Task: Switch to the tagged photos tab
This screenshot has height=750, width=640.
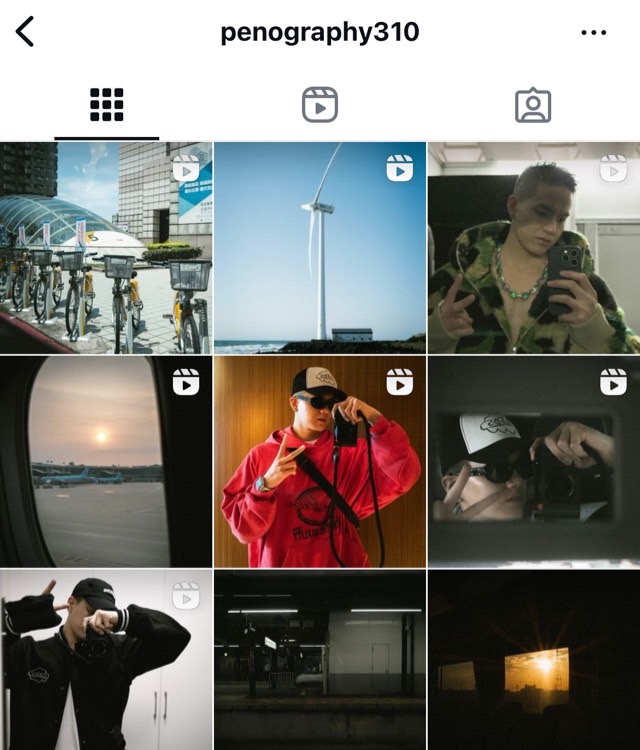Action: point(533,104)
